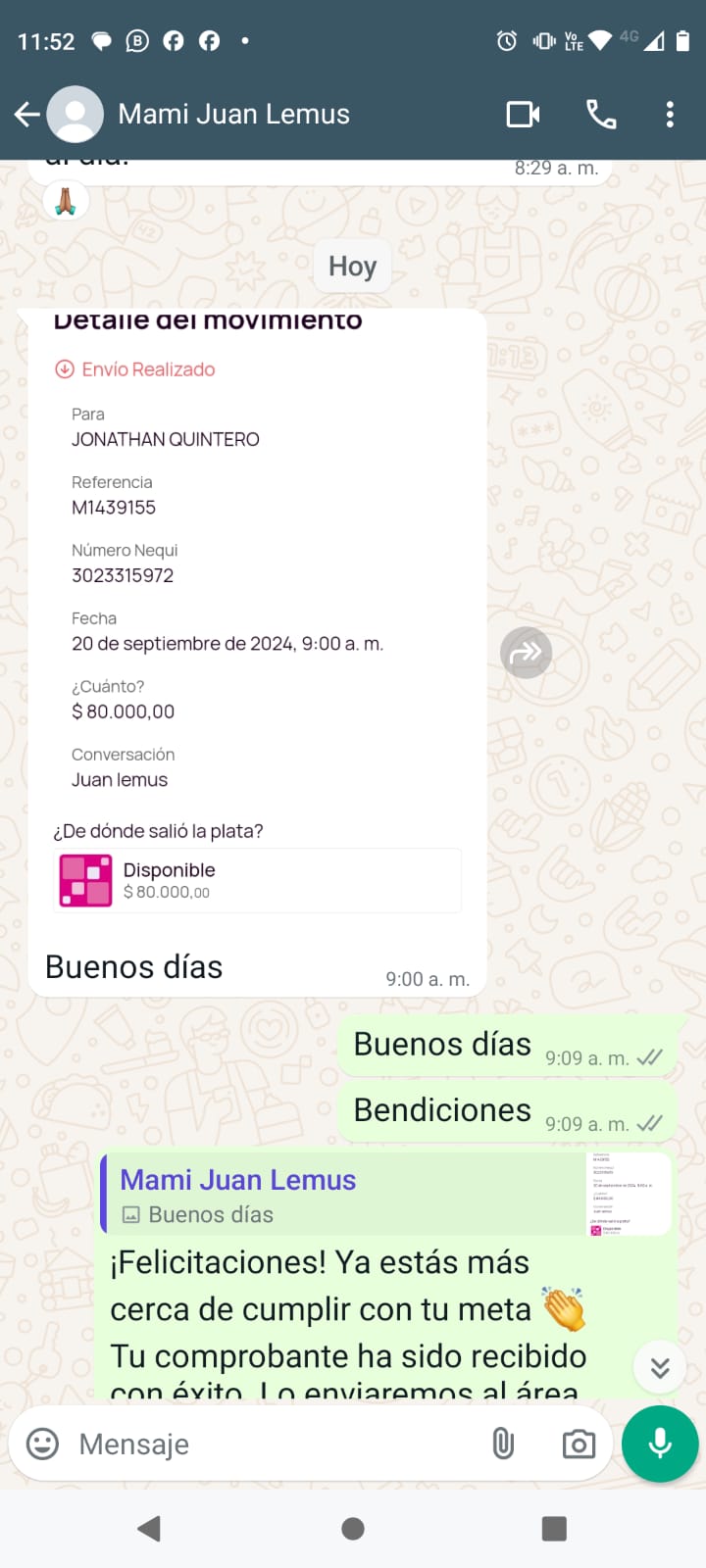Go back to the chats list
The height and width of the screenshot is (1568, 706).
(26, 115)
